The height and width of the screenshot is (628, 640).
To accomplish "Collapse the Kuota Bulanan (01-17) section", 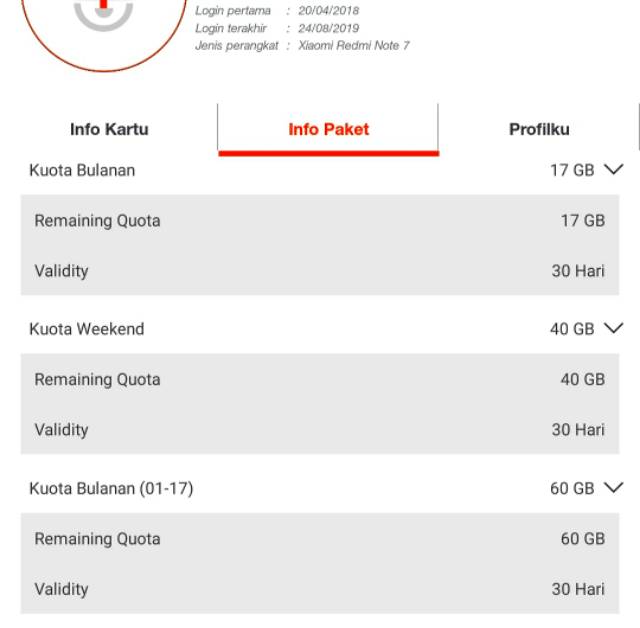I will [x=613, y=488].
